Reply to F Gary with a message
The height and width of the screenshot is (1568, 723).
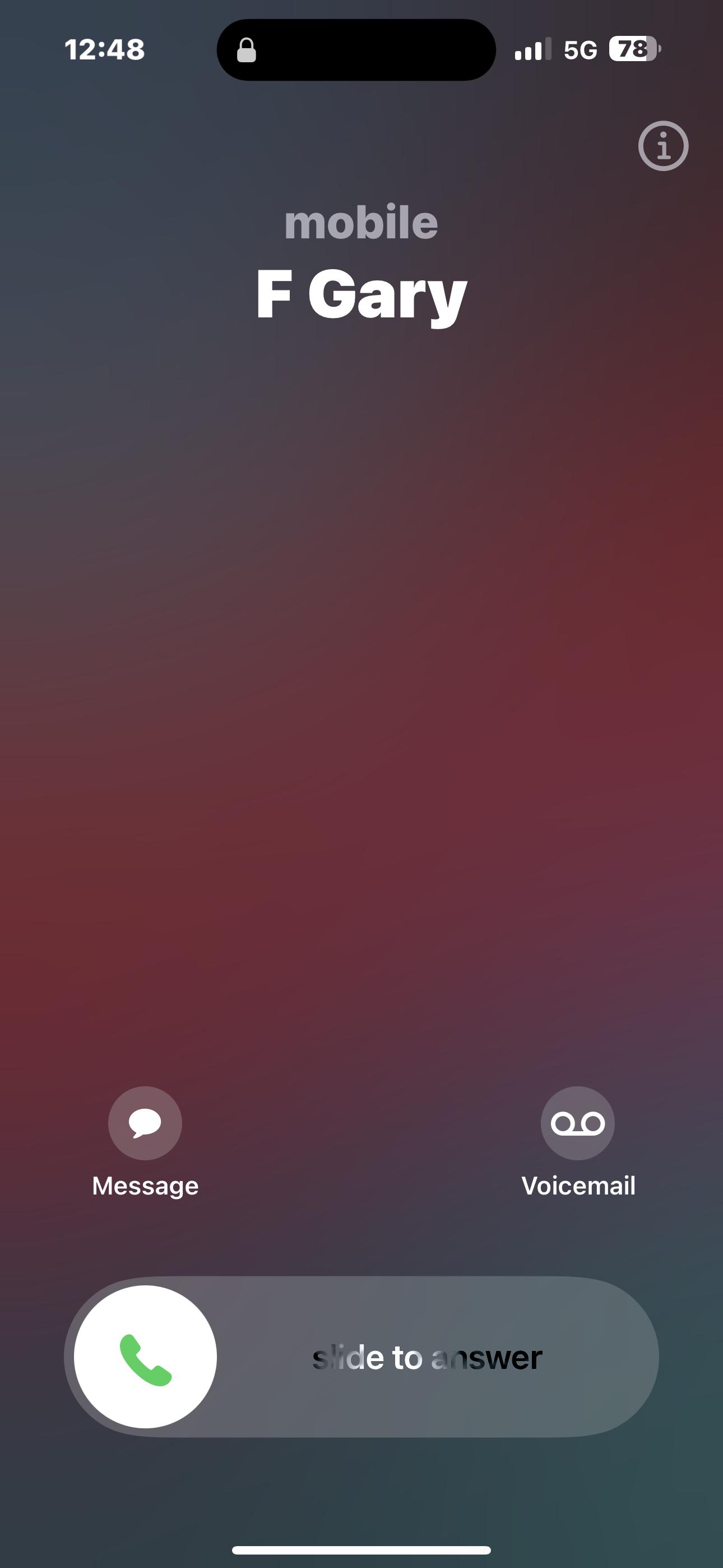[145, 1123]
